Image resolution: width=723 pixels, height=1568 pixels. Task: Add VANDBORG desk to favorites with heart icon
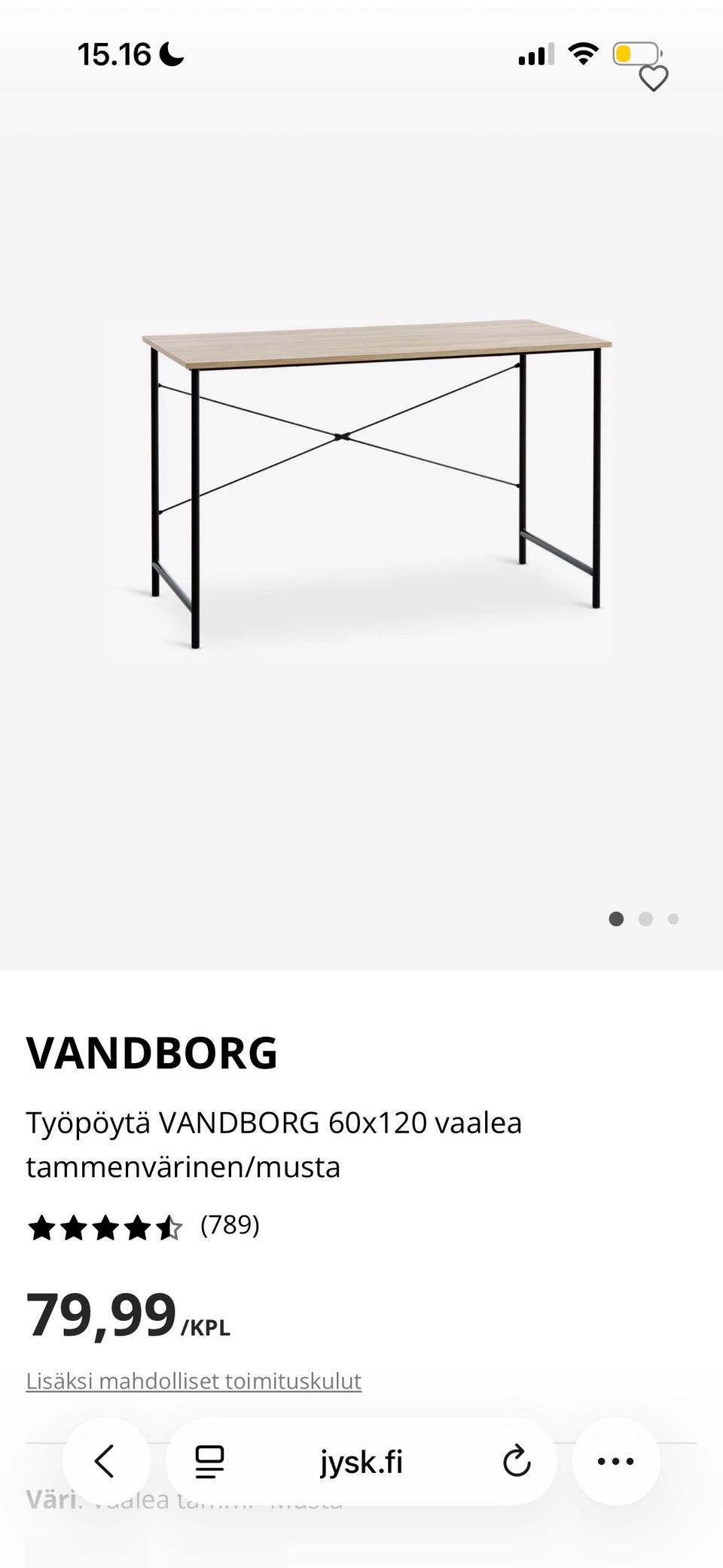click(653, 78)
